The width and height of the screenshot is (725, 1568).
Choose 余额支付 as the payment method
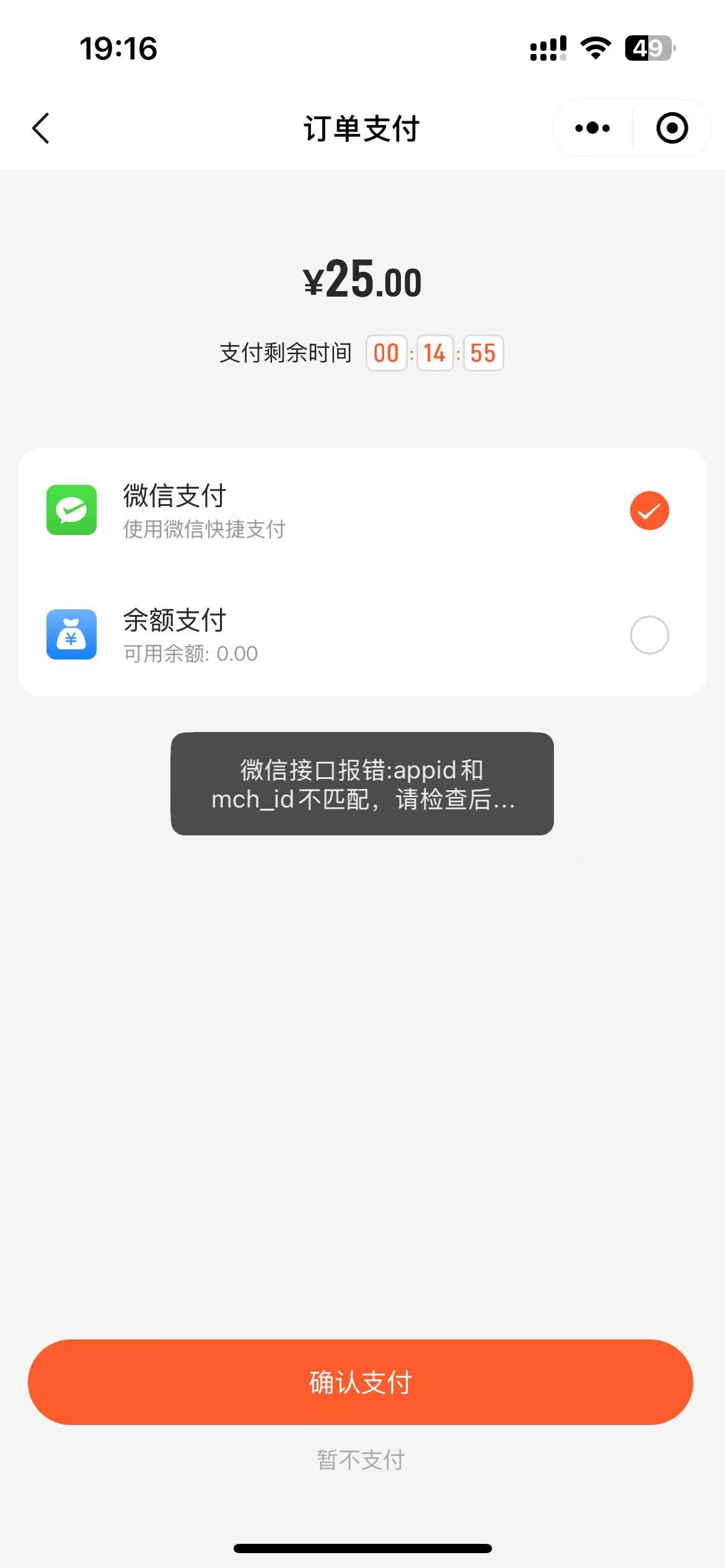649,635
